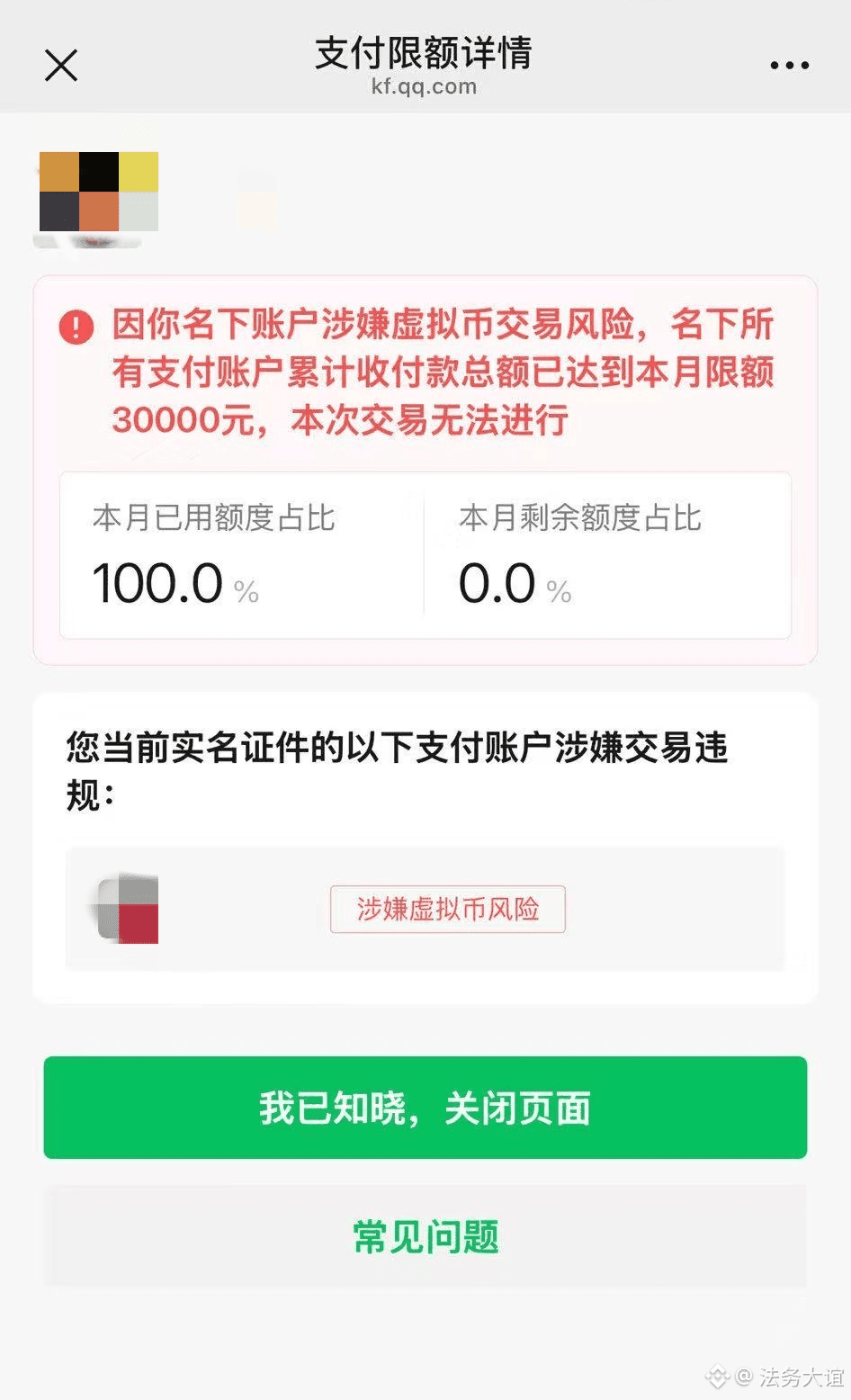
Task: Click the 100.0% used quota indicator
Action: point(171,583)
